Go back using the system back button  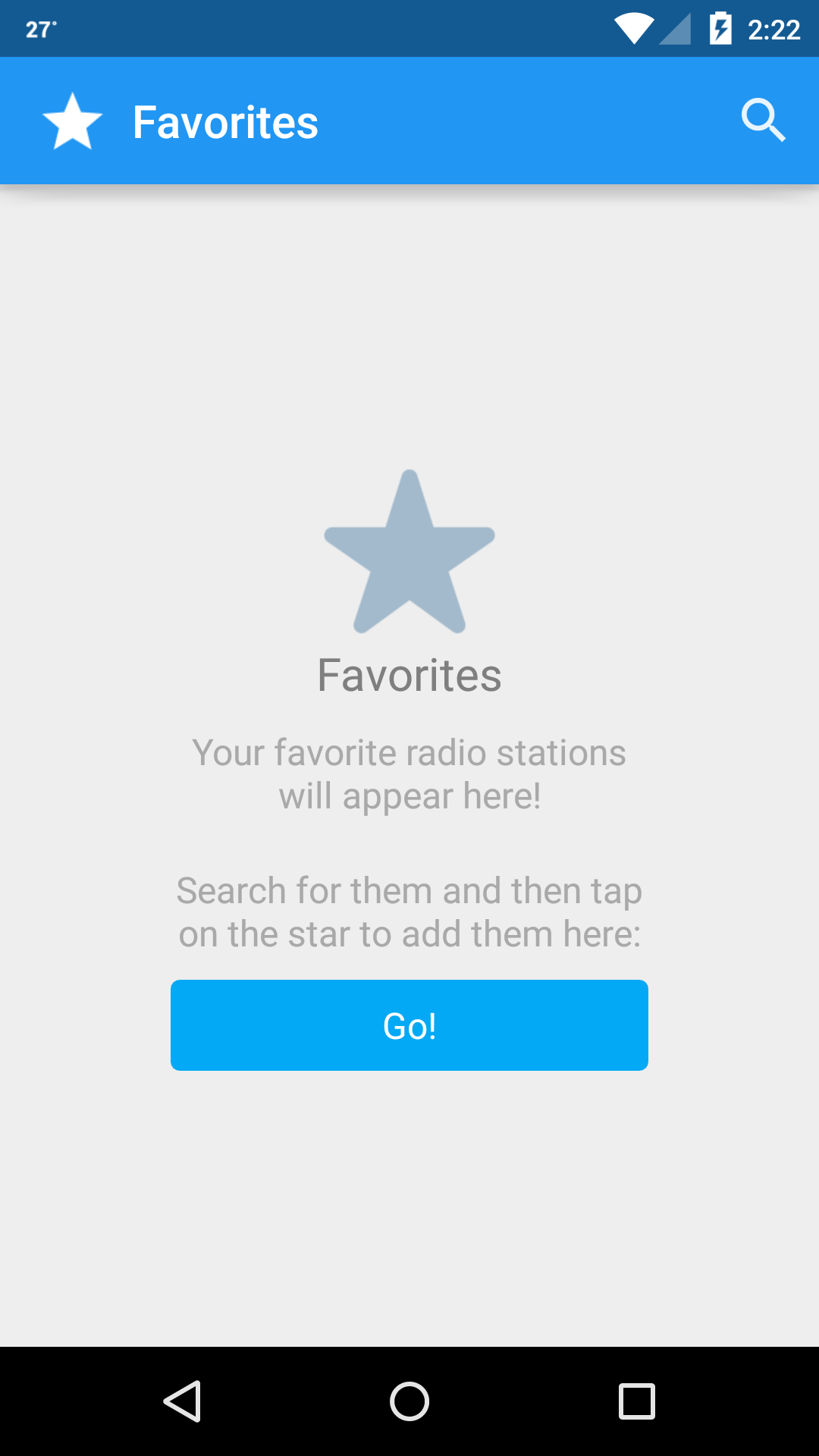[x=183, y=1401]
